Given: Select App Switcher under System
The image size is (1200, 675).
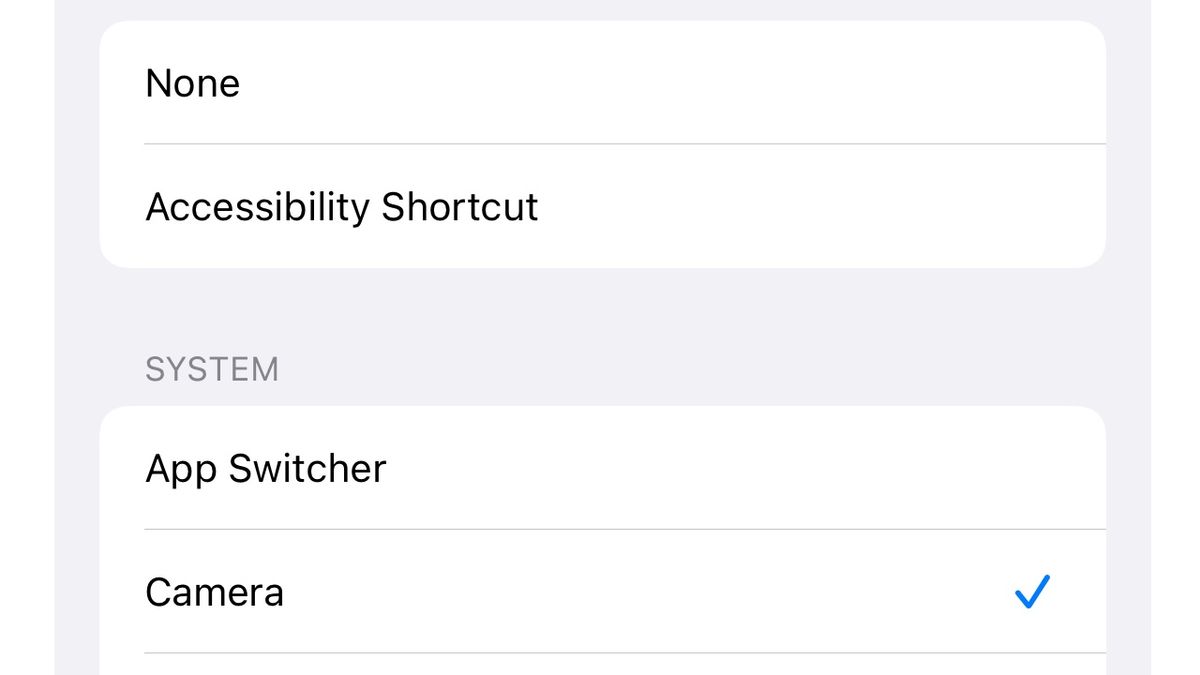Looking at the screenshot, I should (x=266, y=468).
